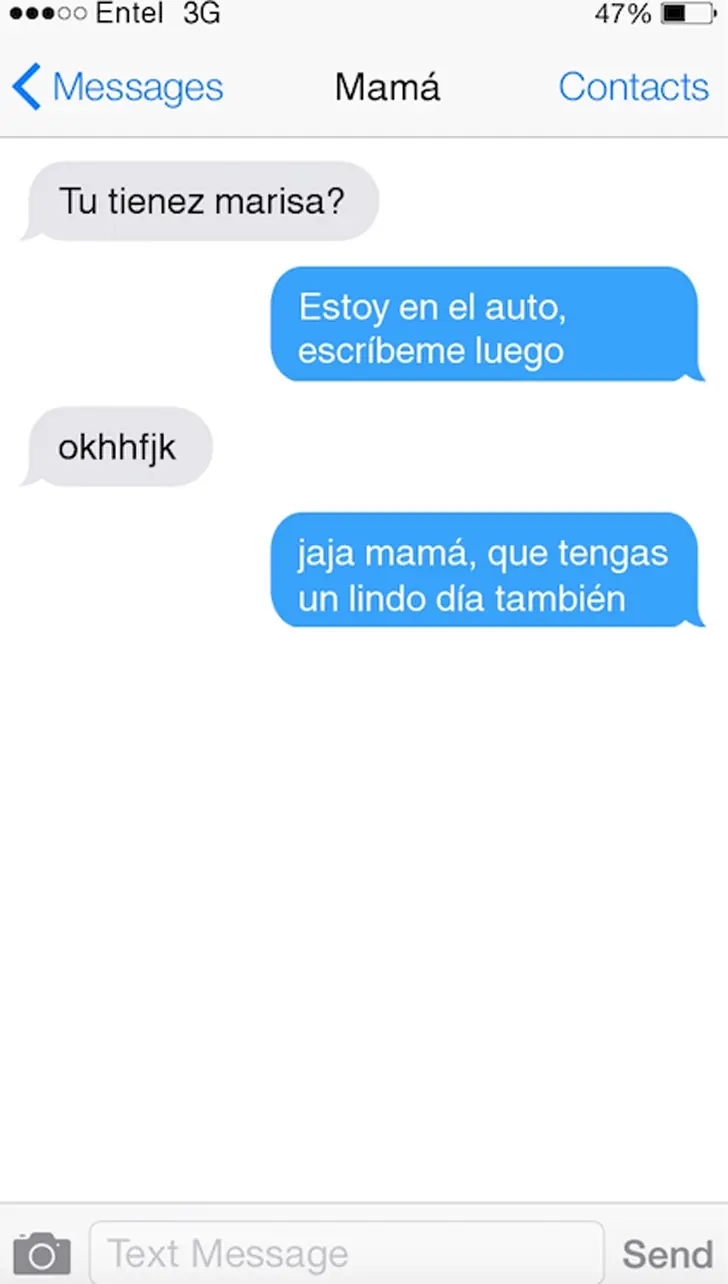Viewport: 728px width, 1284px height.
Task: Tap the 47% battery percentage
Action: coord(622,14)
